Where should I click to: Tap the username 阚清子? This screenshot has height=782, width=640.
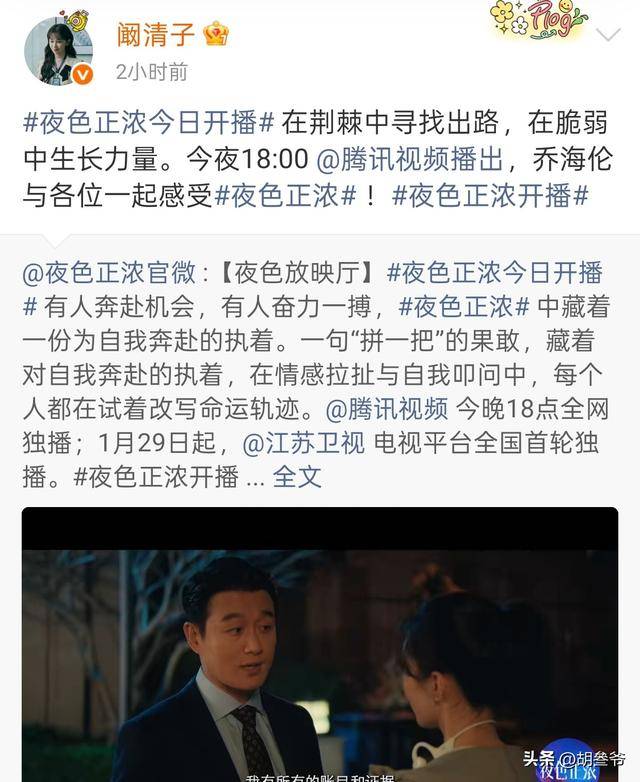[154, 34]
